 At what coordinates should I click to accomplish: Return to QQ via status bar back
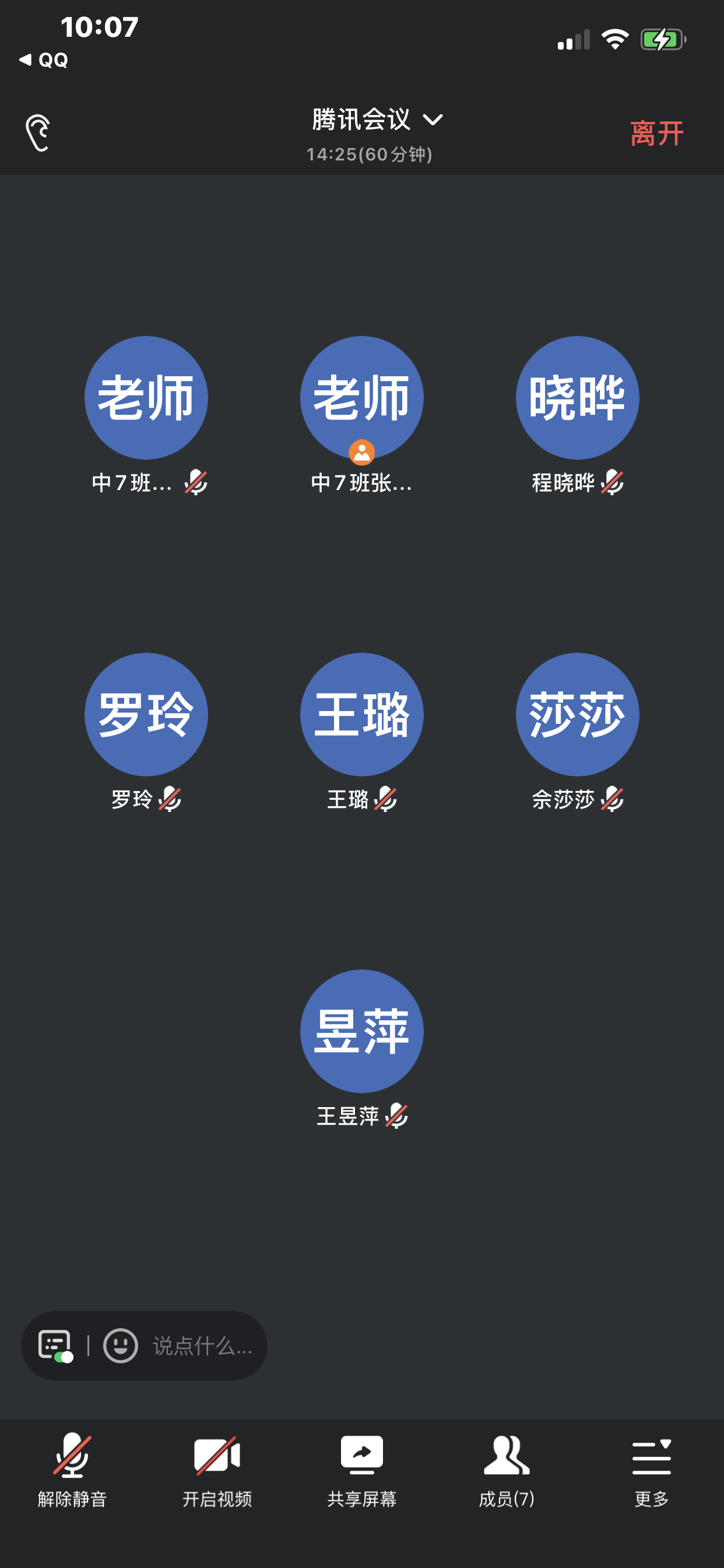(x=43, y=60)
